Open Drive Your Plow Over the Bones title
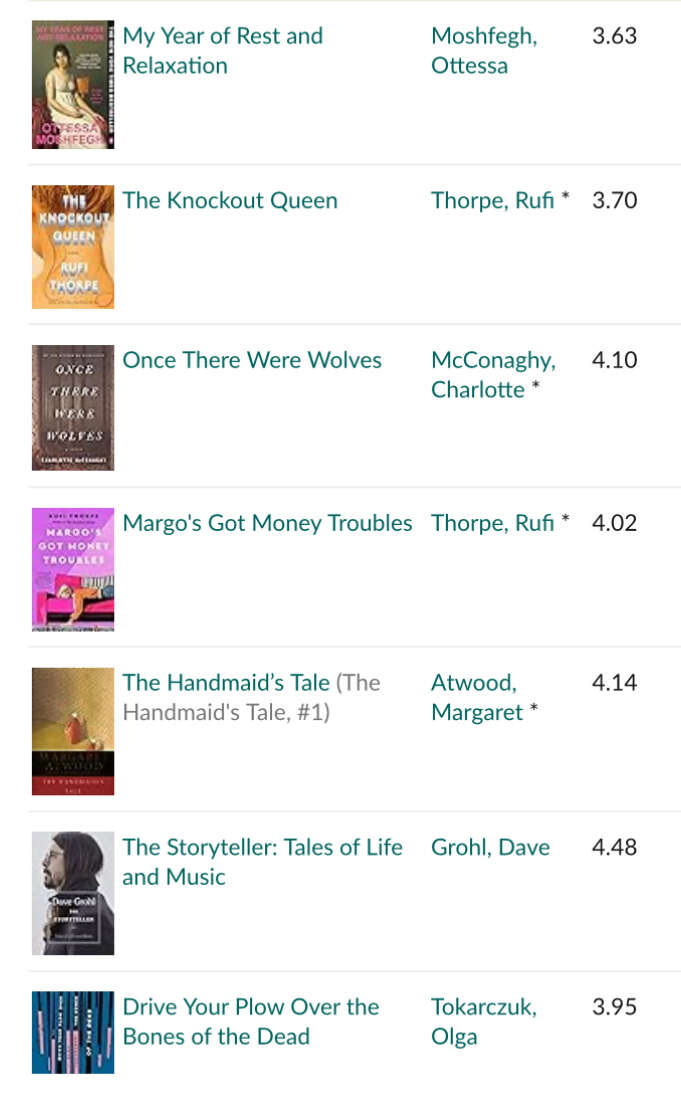This screenshot has width=681, height=1112. tap(251, 1021)
